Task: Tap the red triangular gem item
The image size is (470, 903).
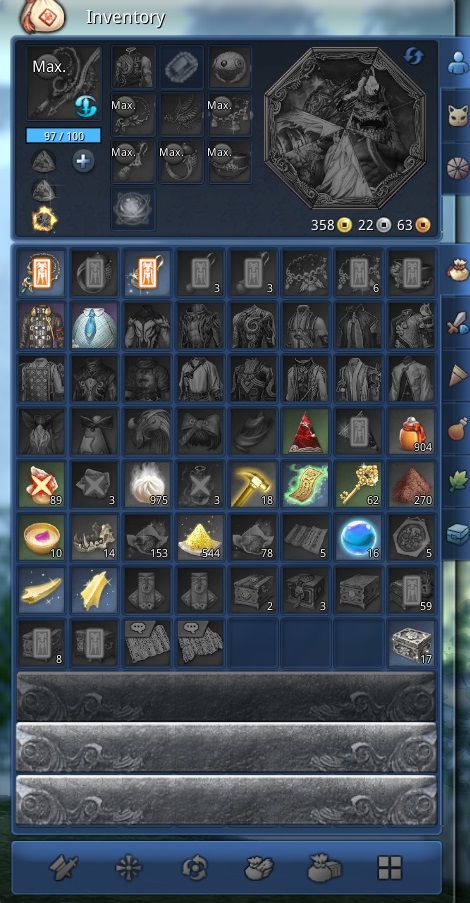Action: tap(306, 432)
